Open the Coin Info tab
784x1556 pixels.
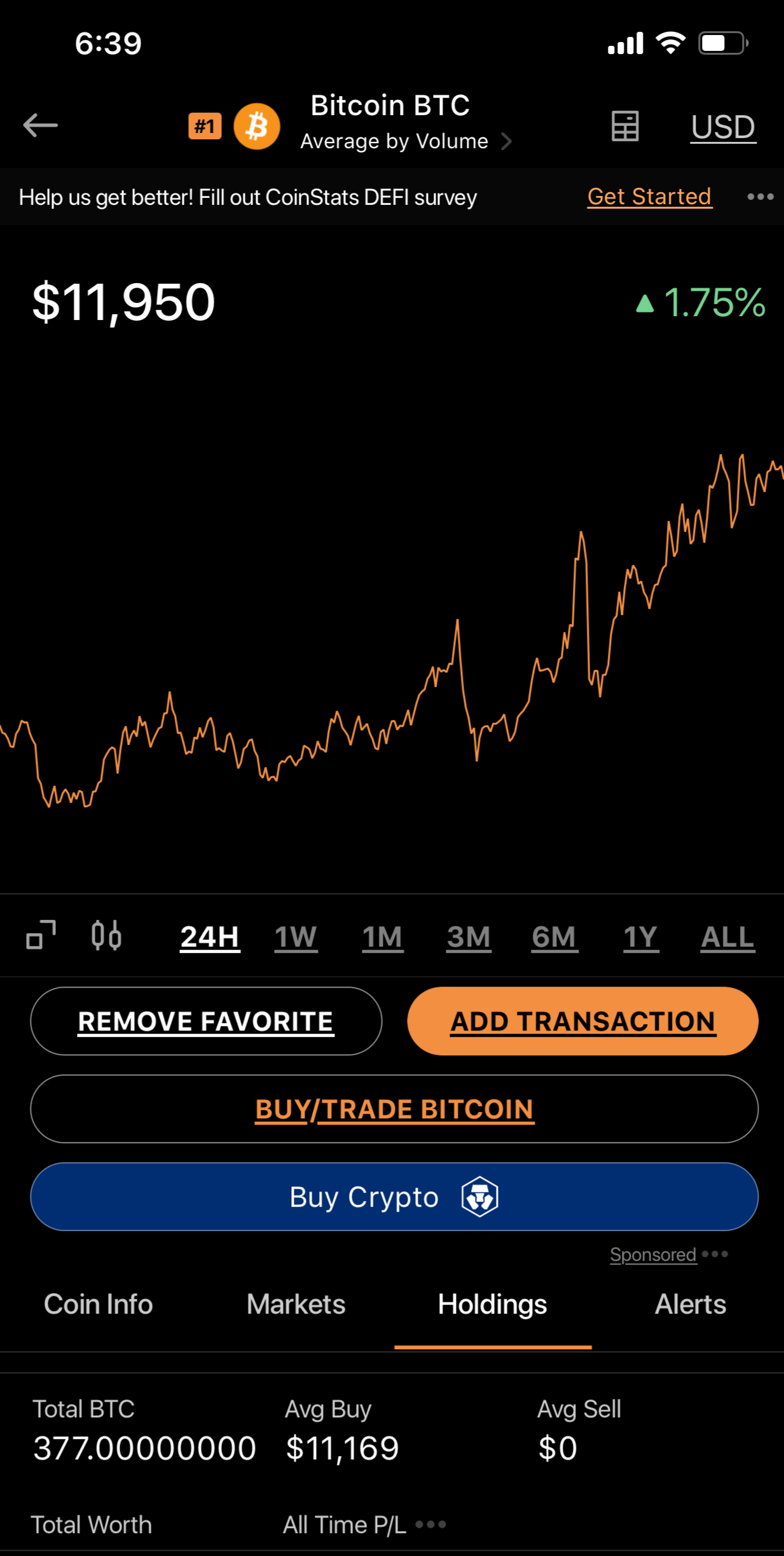[x=98, y=1305]
